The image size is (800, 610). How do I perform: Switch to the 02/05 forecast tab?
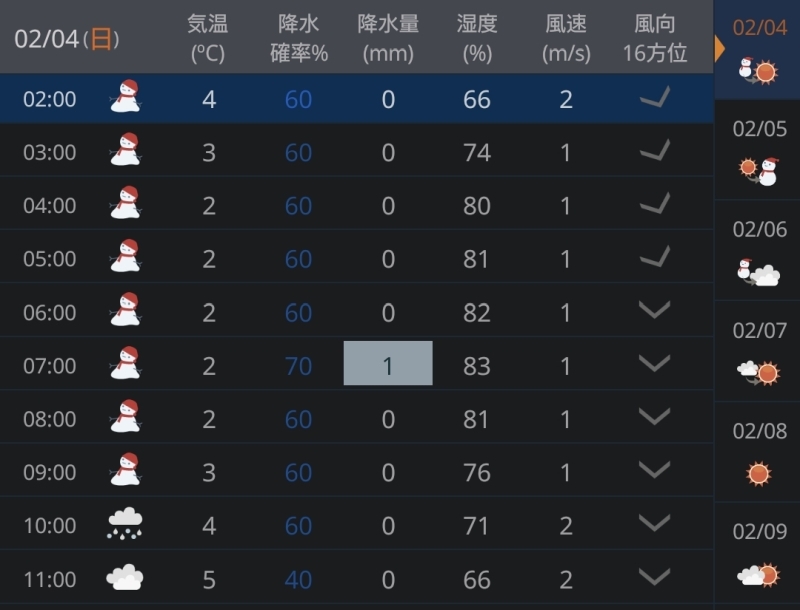point(759,150)
